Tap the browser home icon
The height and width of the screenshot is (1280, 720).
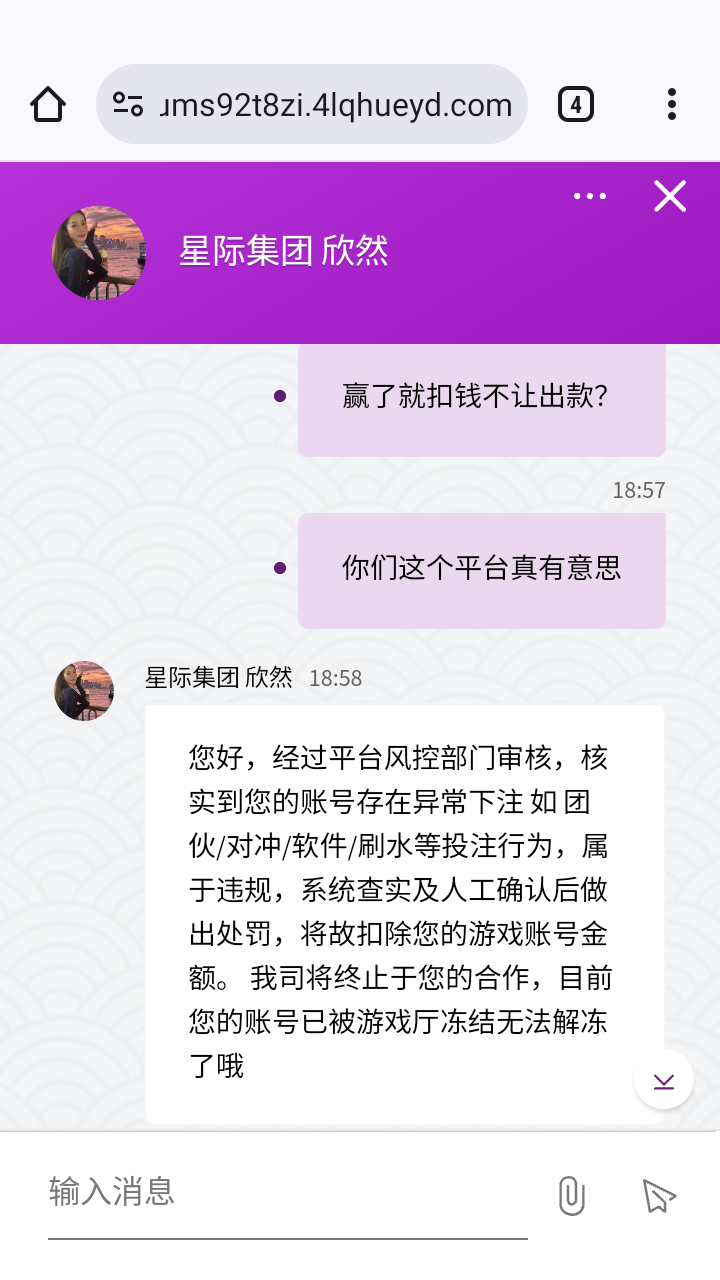[x=48, y=103]
